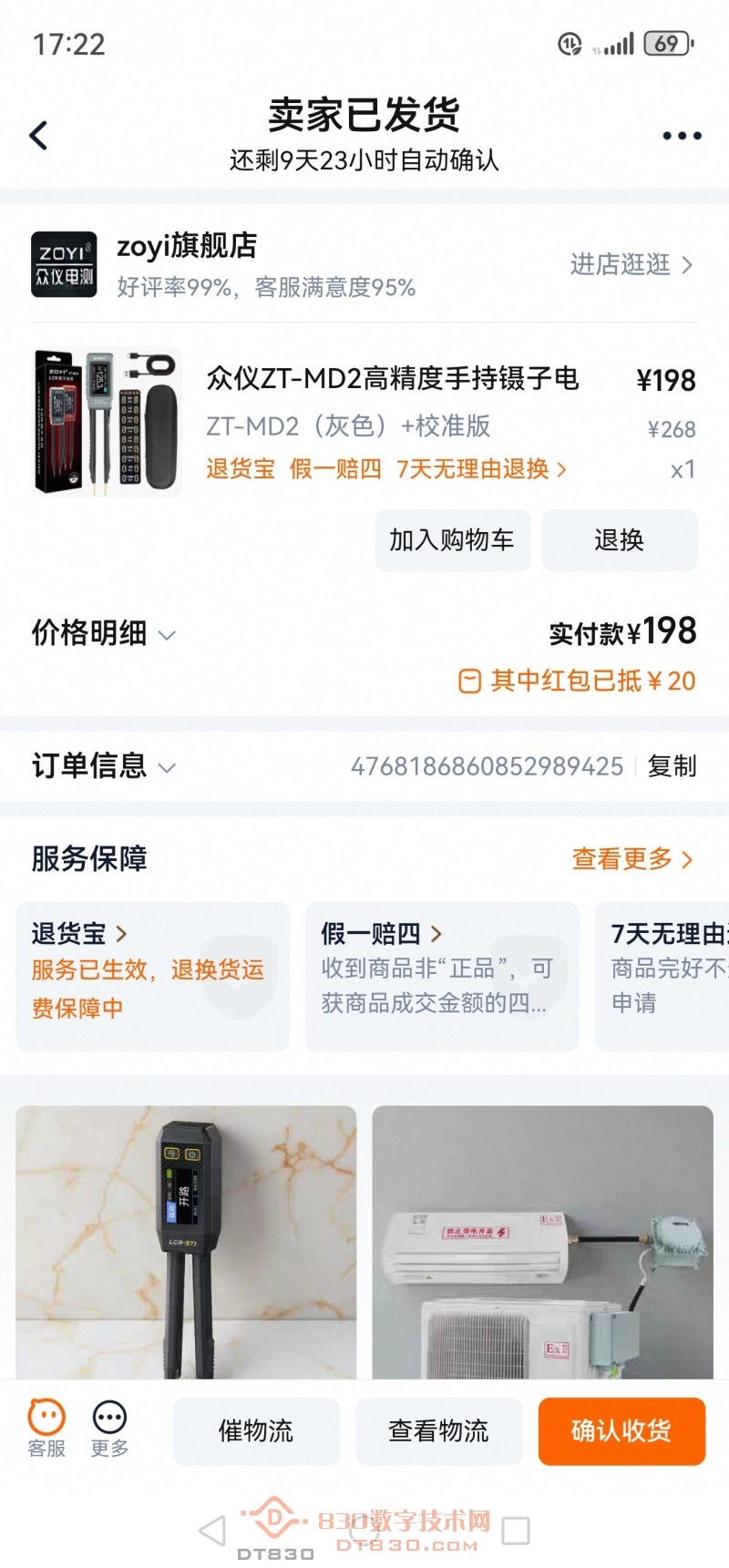Tap 退换 to start a return
This screenshot has width=729, height=1568.
coord(620,540)
